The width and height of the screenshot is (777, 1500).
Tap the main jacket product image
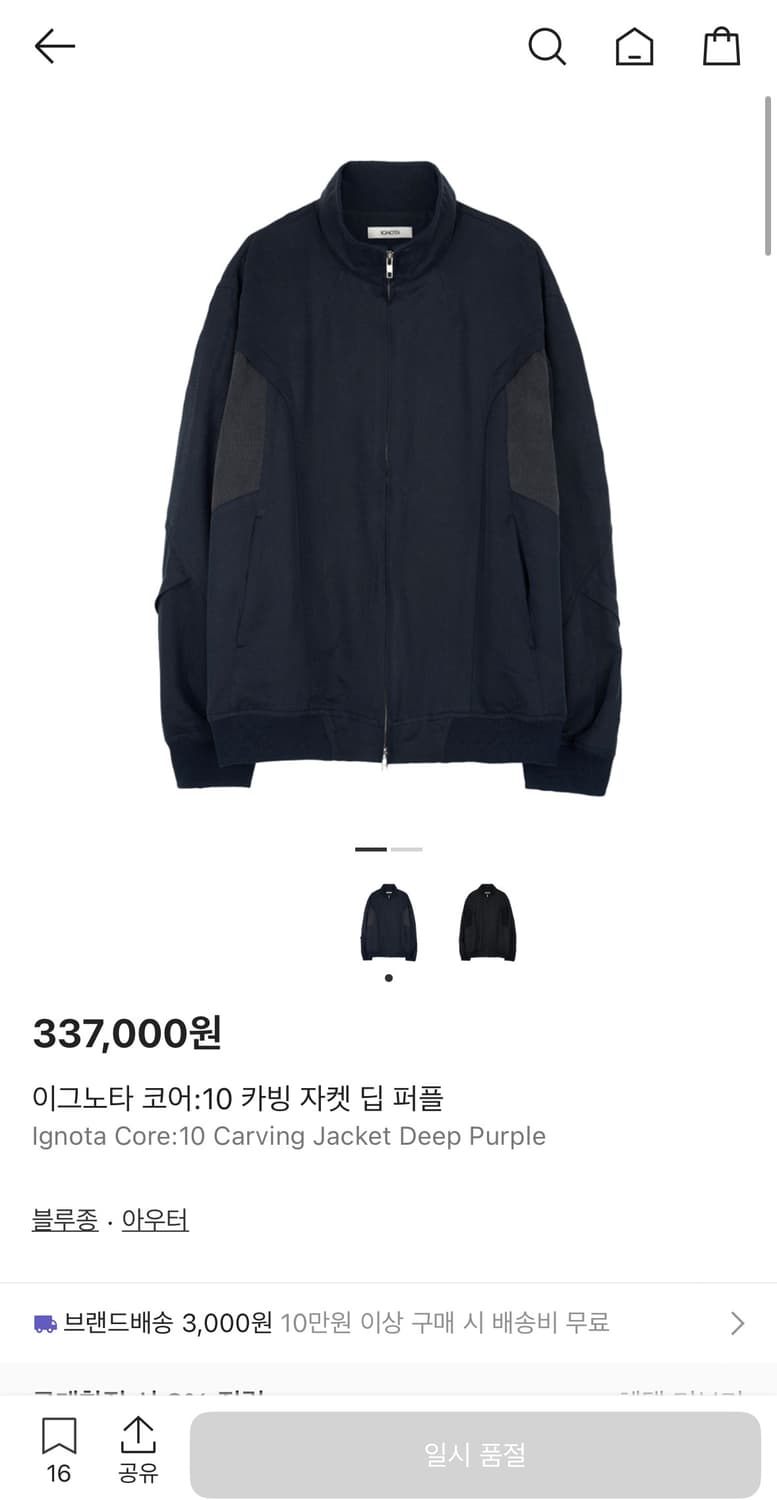click(x=388, y=470)
